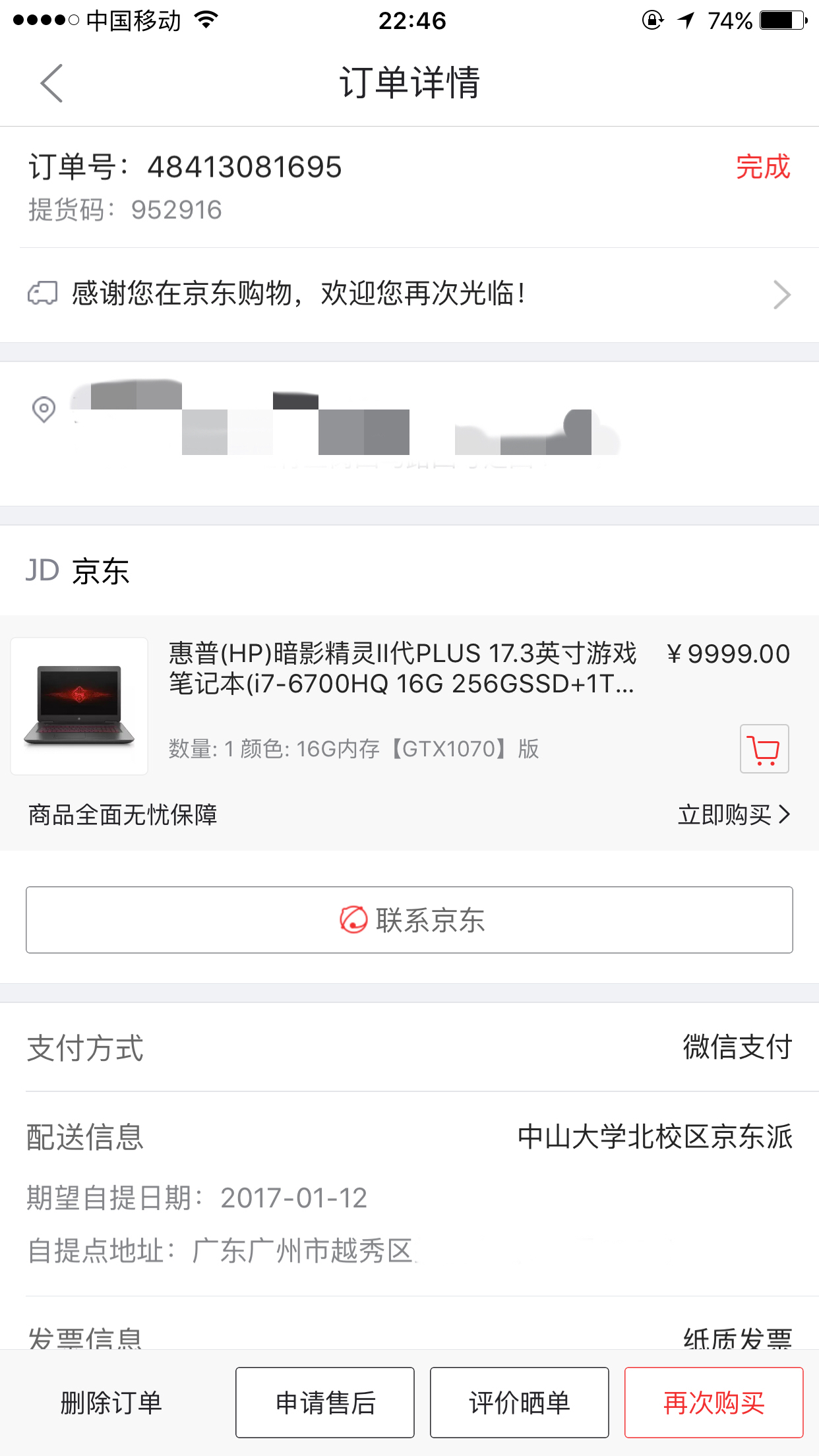This screenshot has height=1456, width=819.
Task: Buy again with 再次购买
Action: 713,1403
